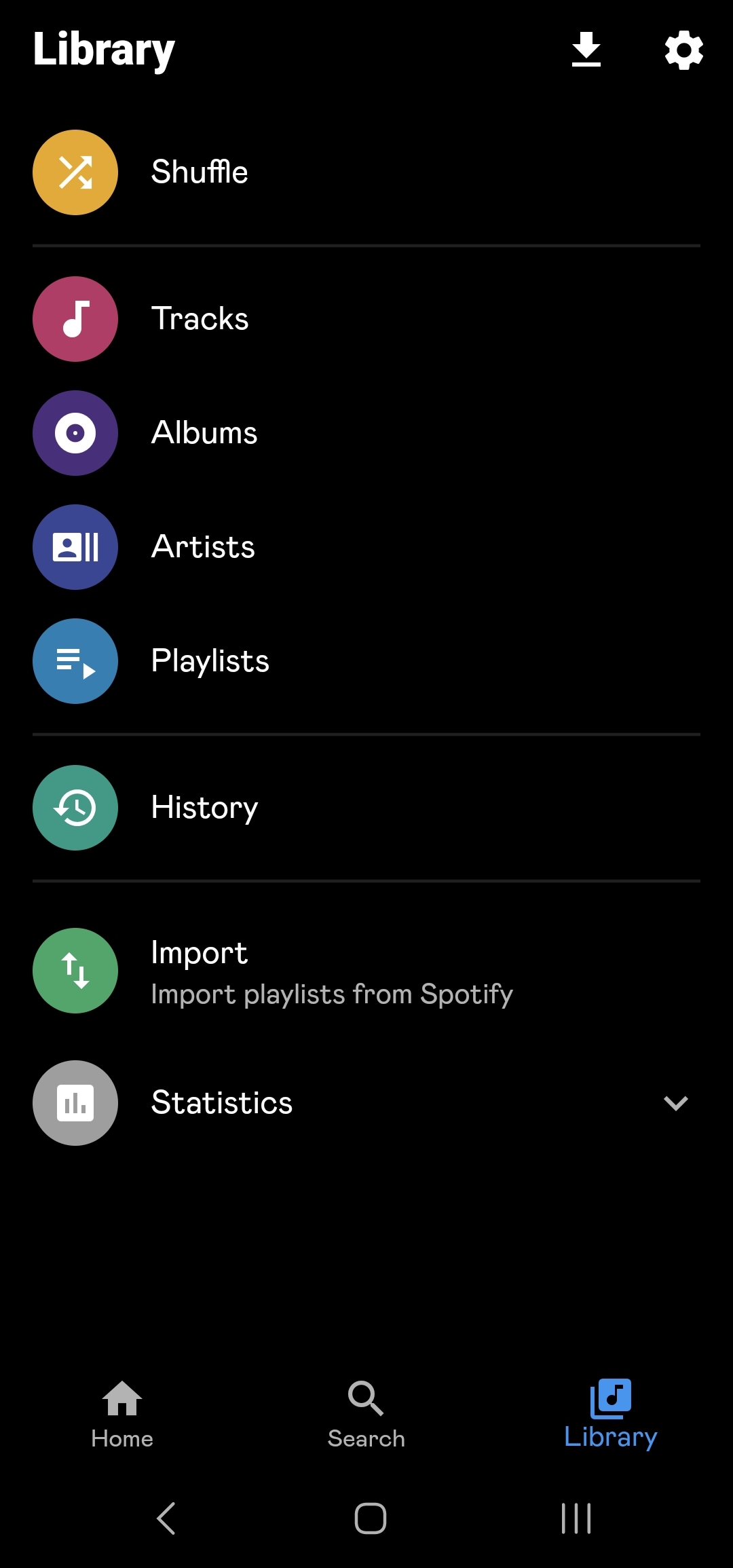Go back using system back button

point(166,1518)
